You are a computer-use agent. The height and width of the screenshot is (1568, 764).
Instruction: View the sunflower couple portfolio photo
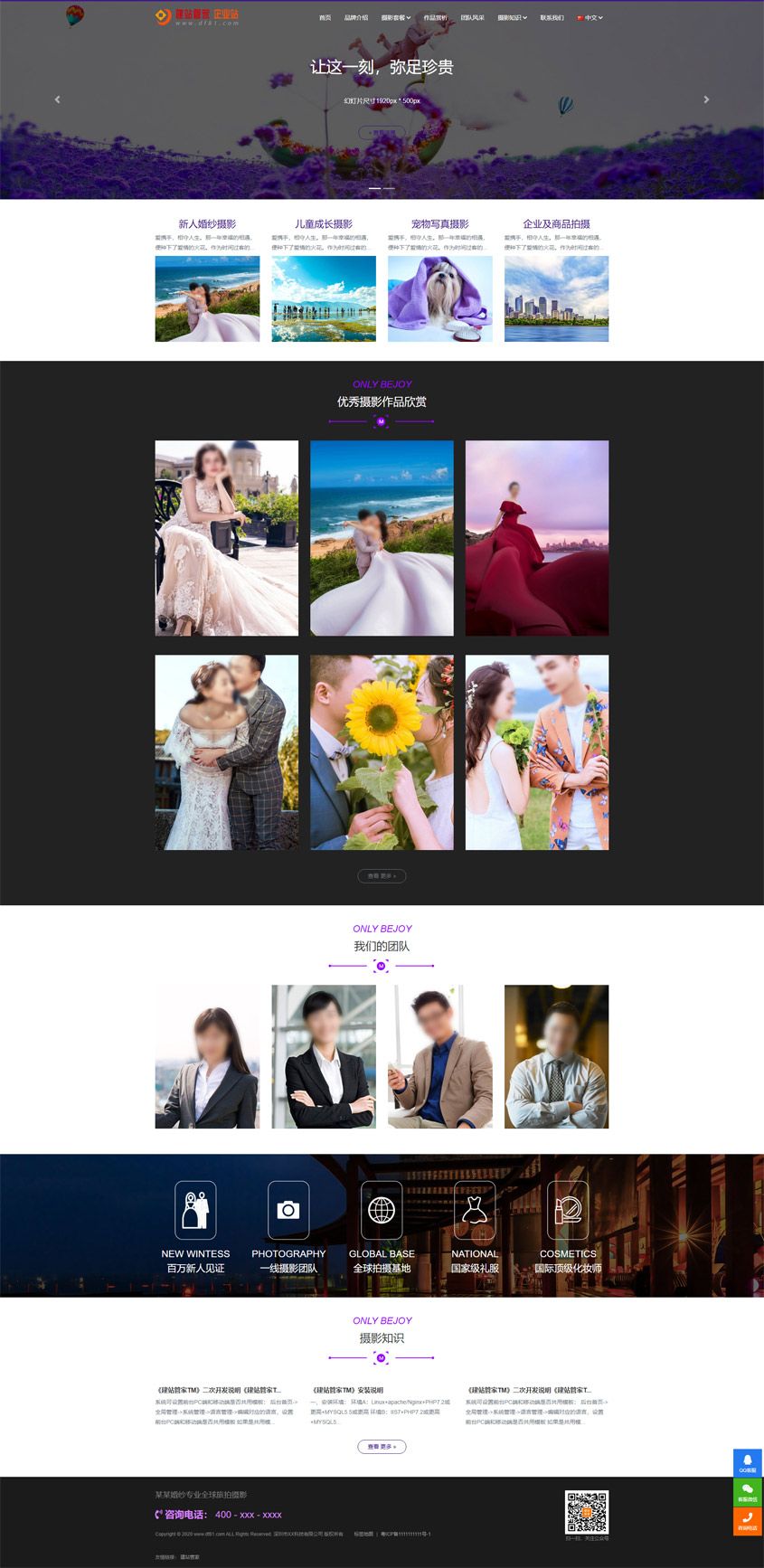(x=382, y=752)
